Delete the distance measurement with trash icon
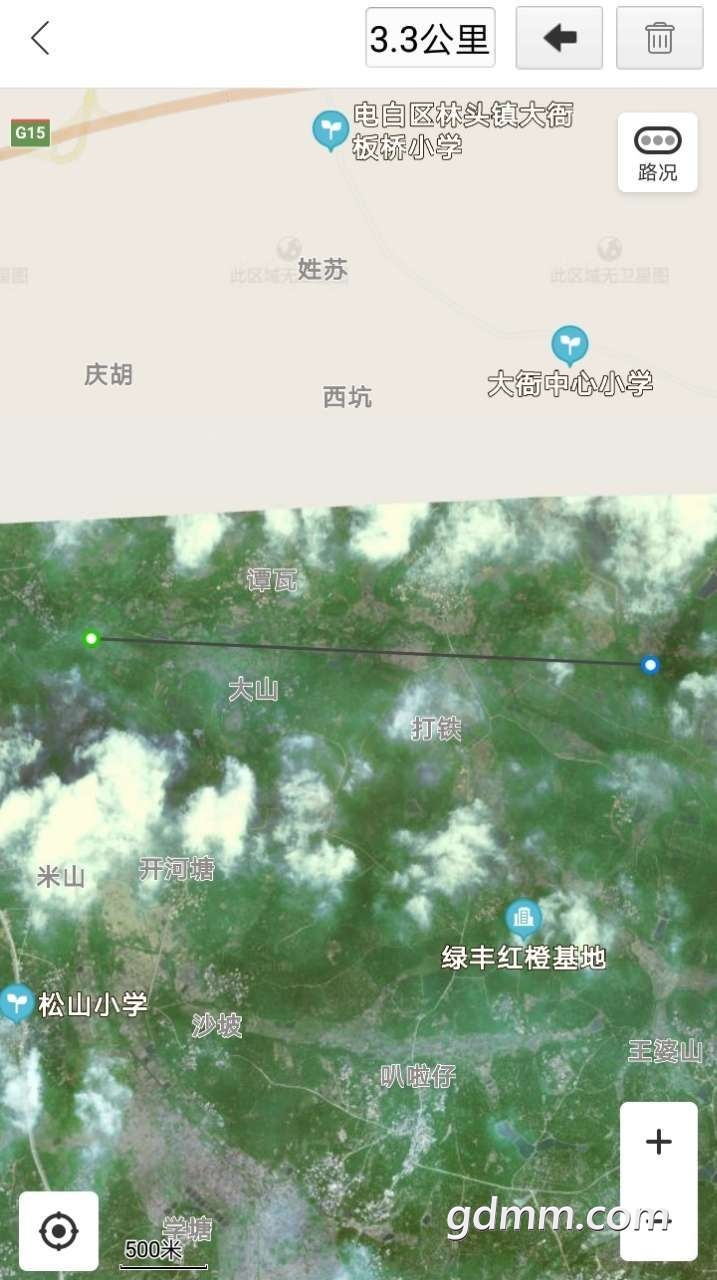This screenshot has height=1280, width=717. point(659,39)
